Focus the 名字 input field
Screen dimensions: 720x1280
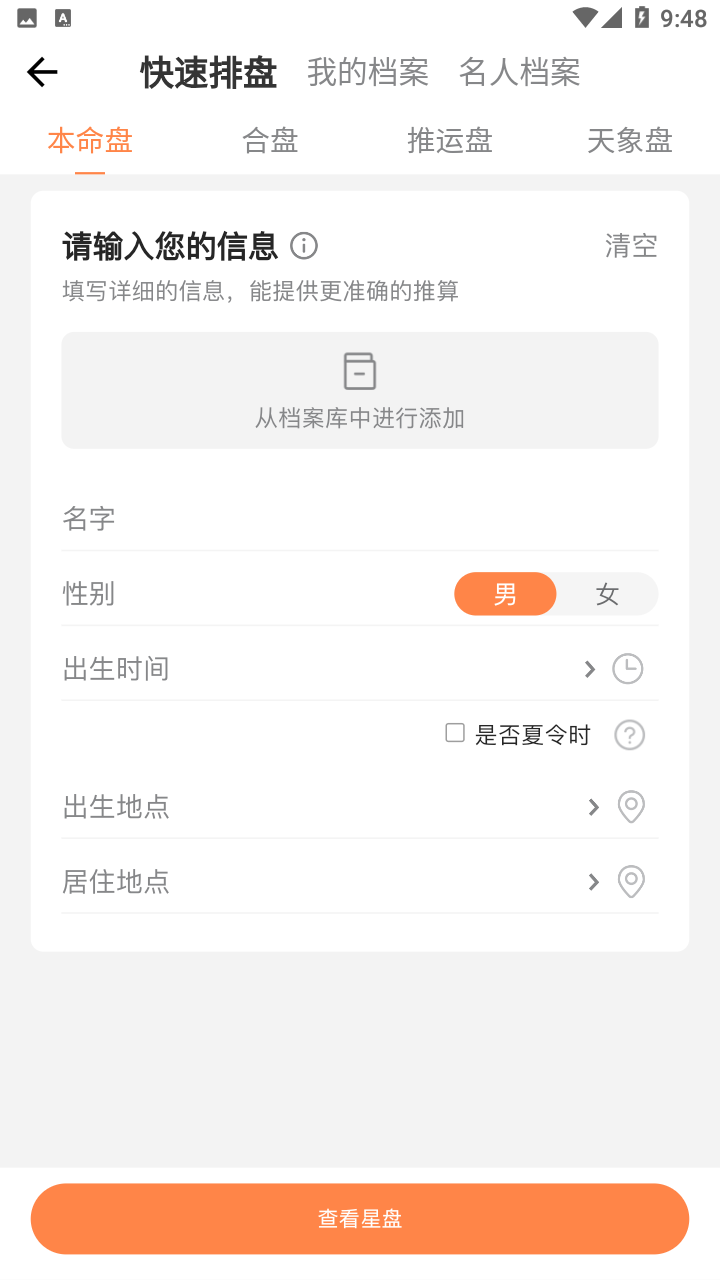[x=360, y=518]
